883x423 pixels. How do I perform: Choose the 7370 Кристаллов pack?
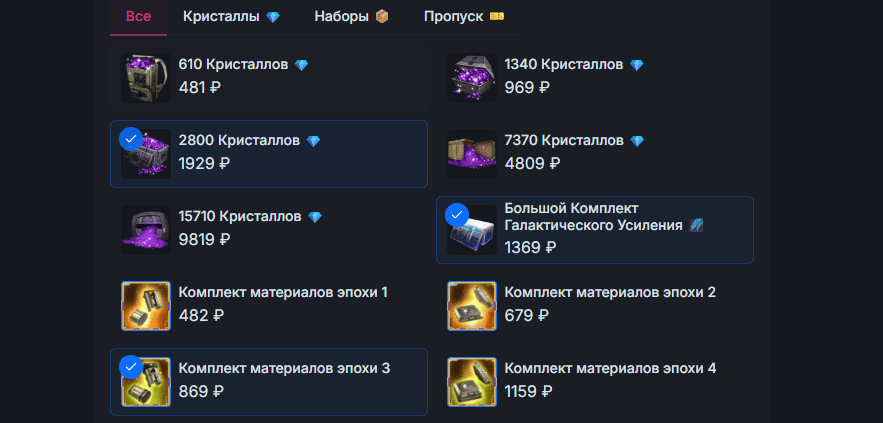point(594,153)
